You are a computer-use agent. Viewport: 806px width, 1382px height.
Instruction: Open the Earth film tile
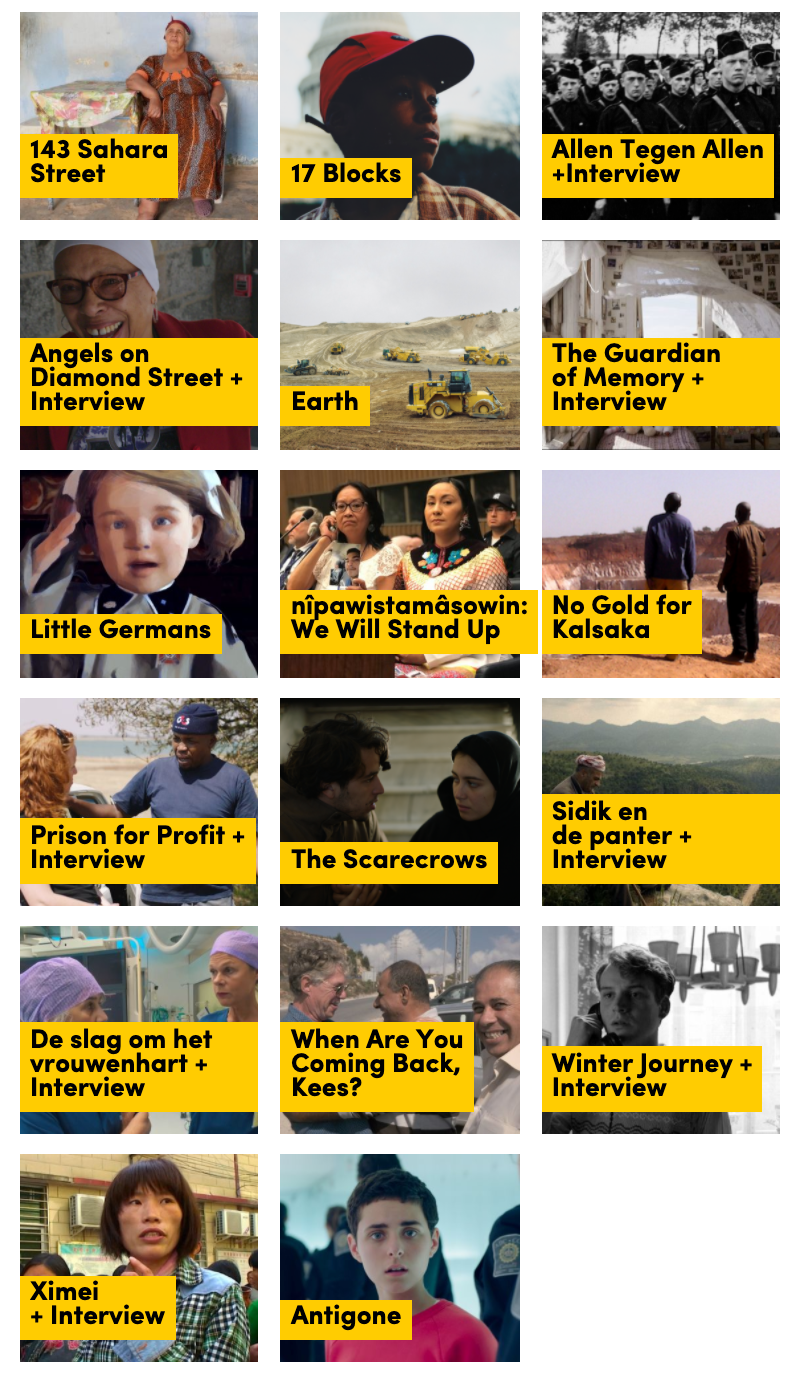coord(399,345)
